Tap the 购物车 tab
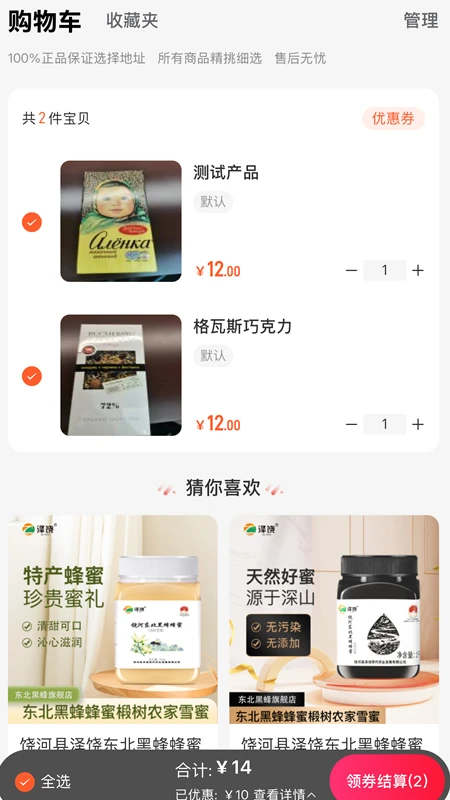This screenshot has width=450, height=800. 44,21
